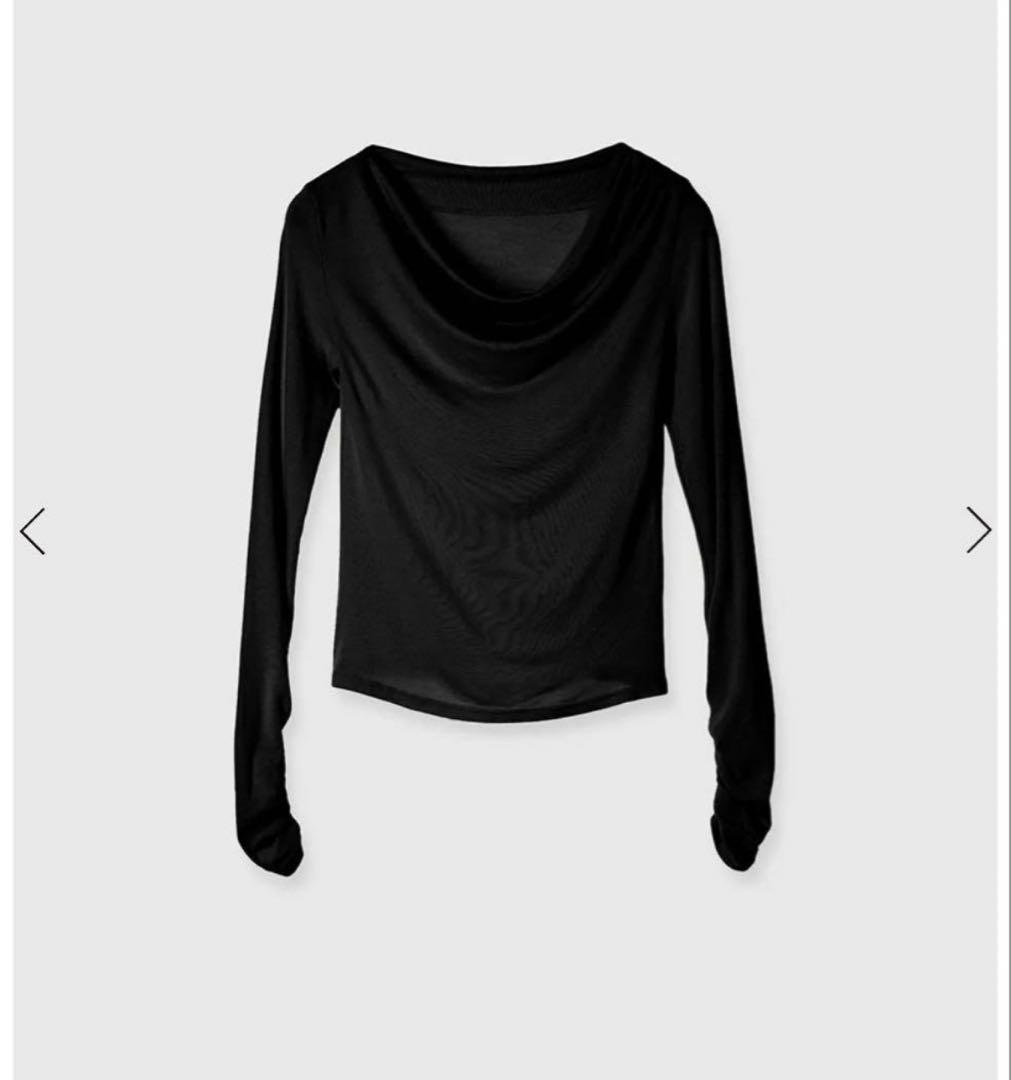Go to the previous product image
Screen dimensions: 1011x1080
pyautogui.click(x=33, y=531)
